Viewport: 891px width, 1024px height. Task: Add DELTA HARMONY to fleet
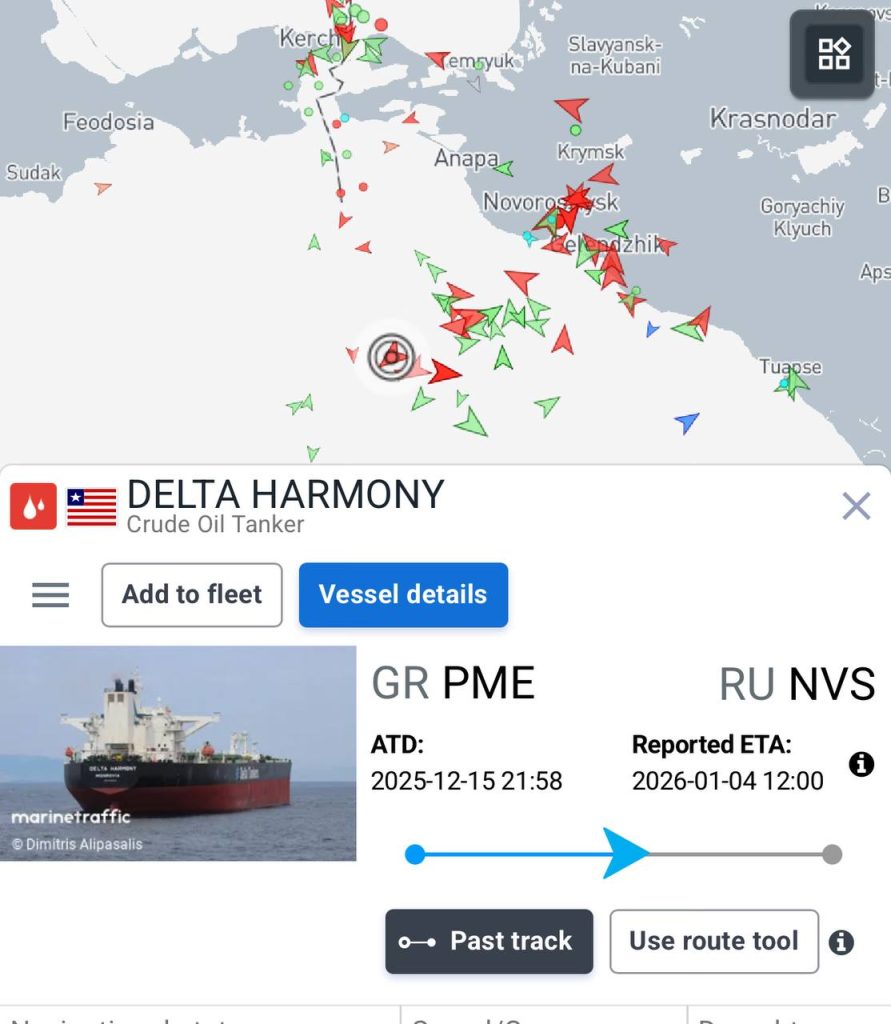pos(192,595)
